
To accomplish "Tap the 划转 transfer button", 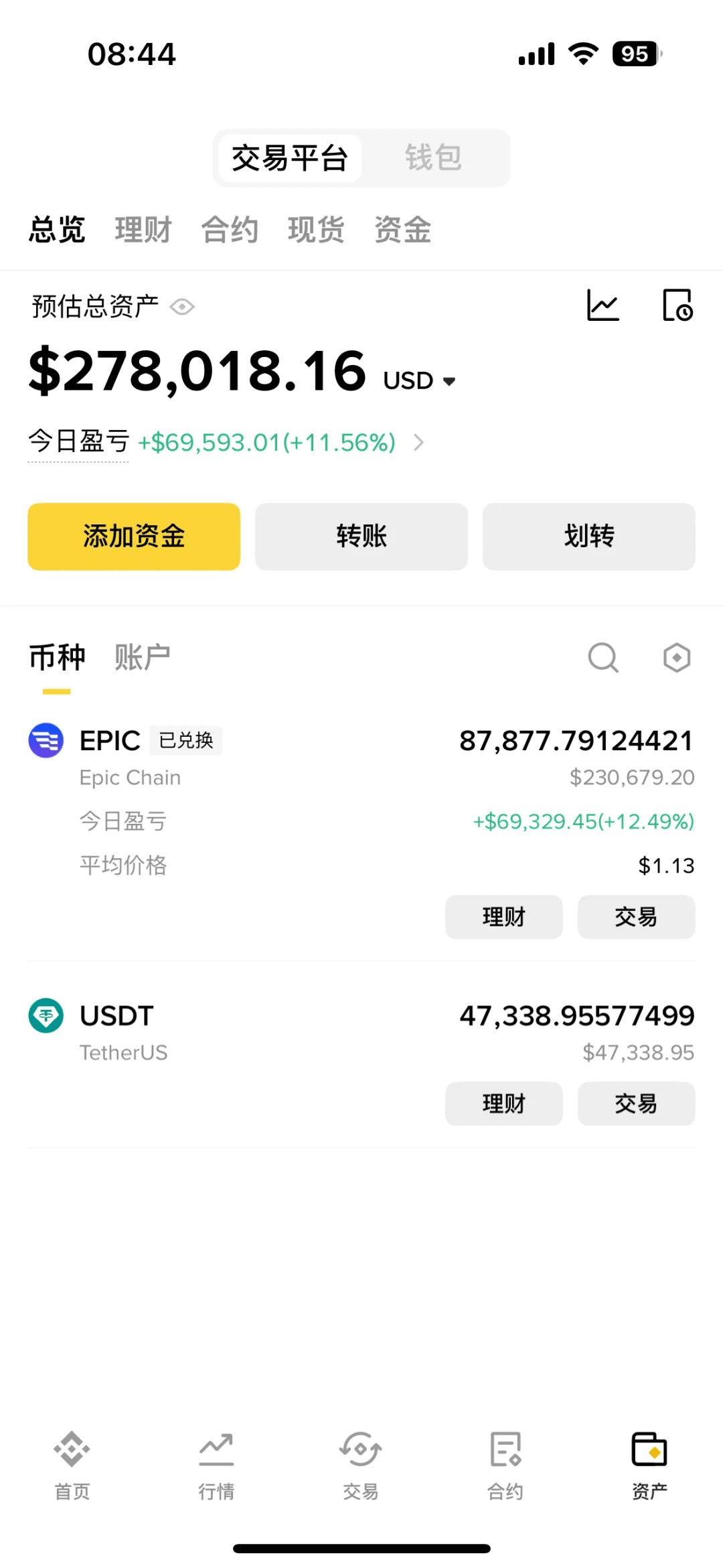I will click(589, 537).
